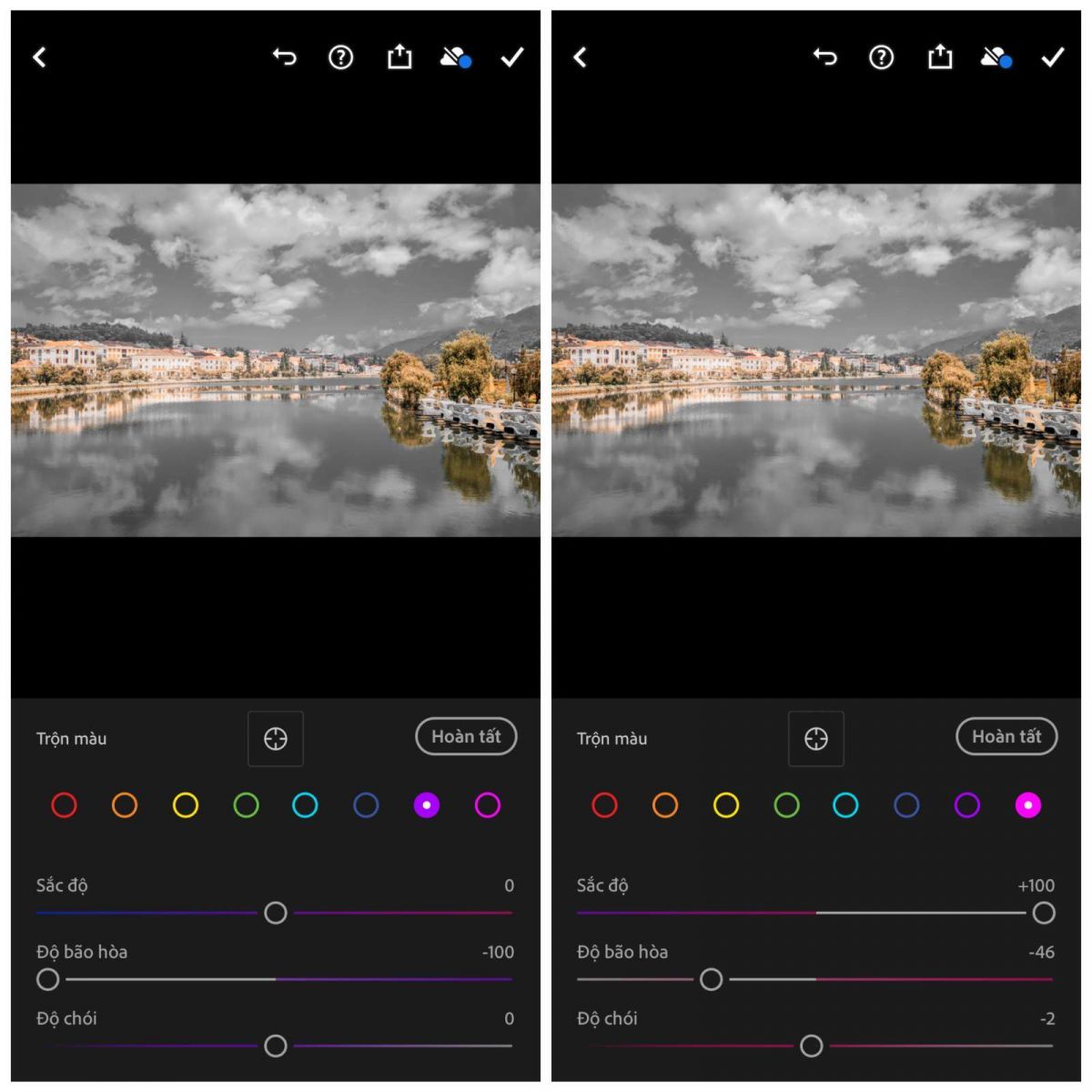Viewport: 1092px width, 1092px height.
Task: Tap the Độ chói slider showing -2
Action: pos(812,1046)
